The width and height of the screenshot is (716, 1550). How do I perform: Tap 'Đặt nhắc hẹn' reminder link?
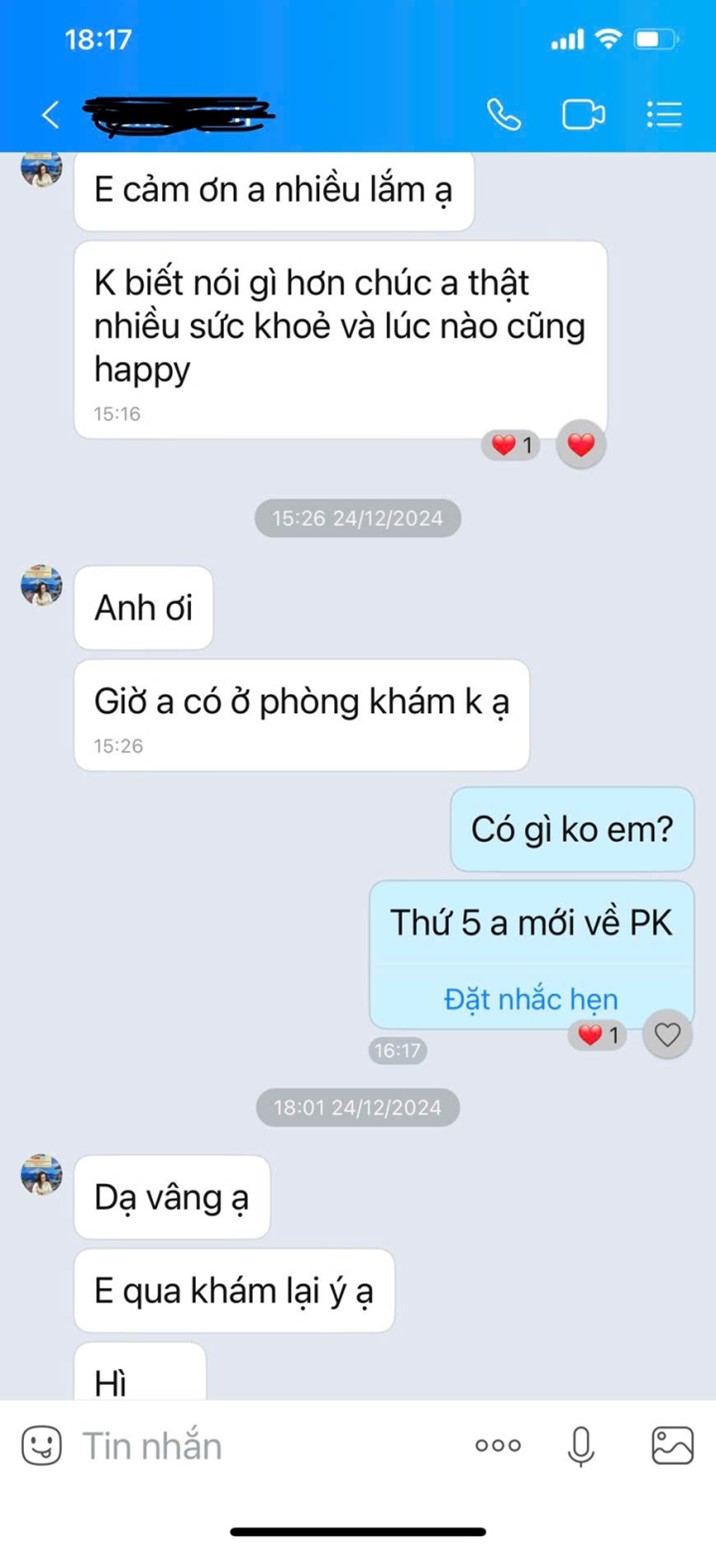531,998
